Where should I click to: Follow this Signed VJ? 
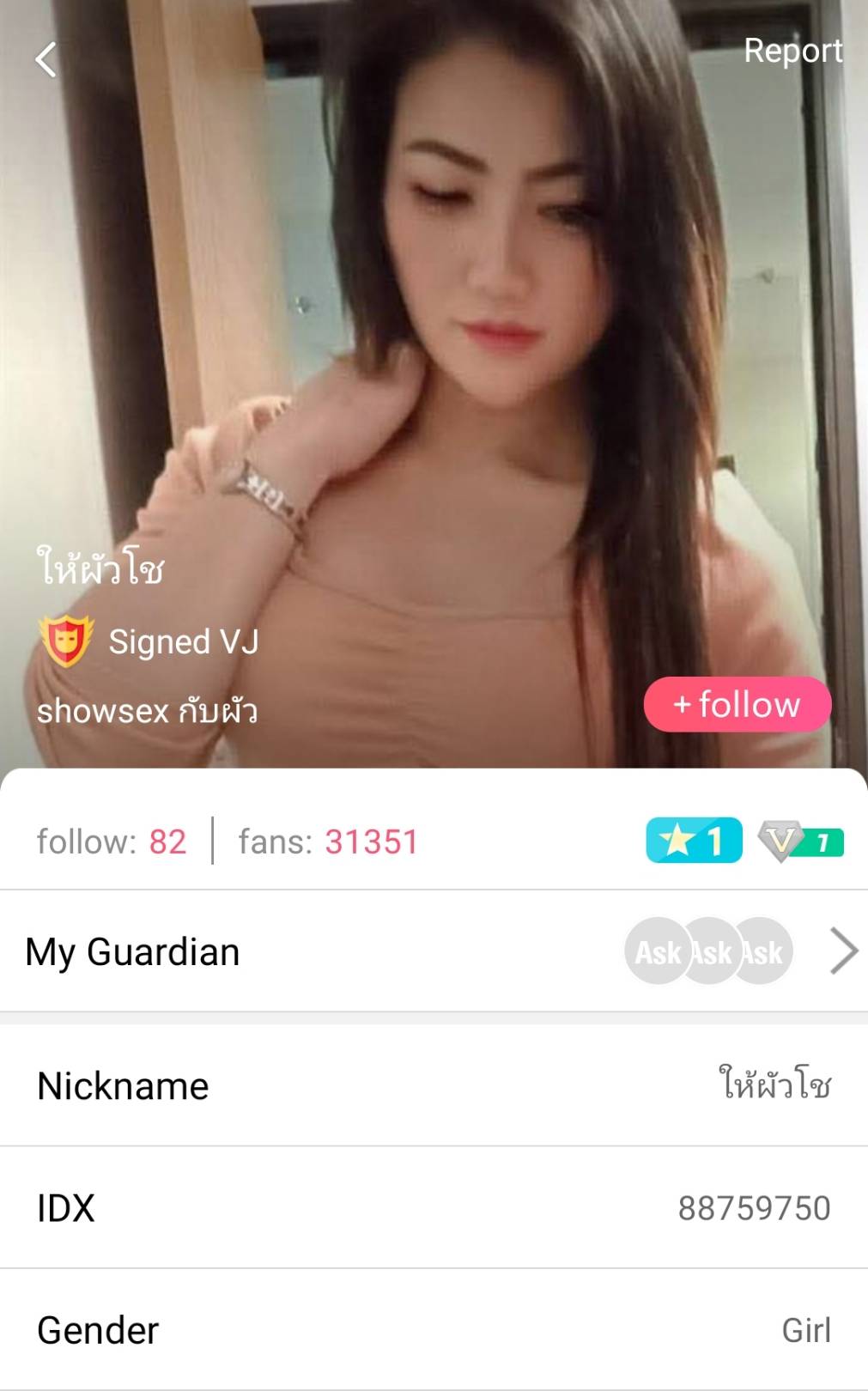[x=737, y=705]
